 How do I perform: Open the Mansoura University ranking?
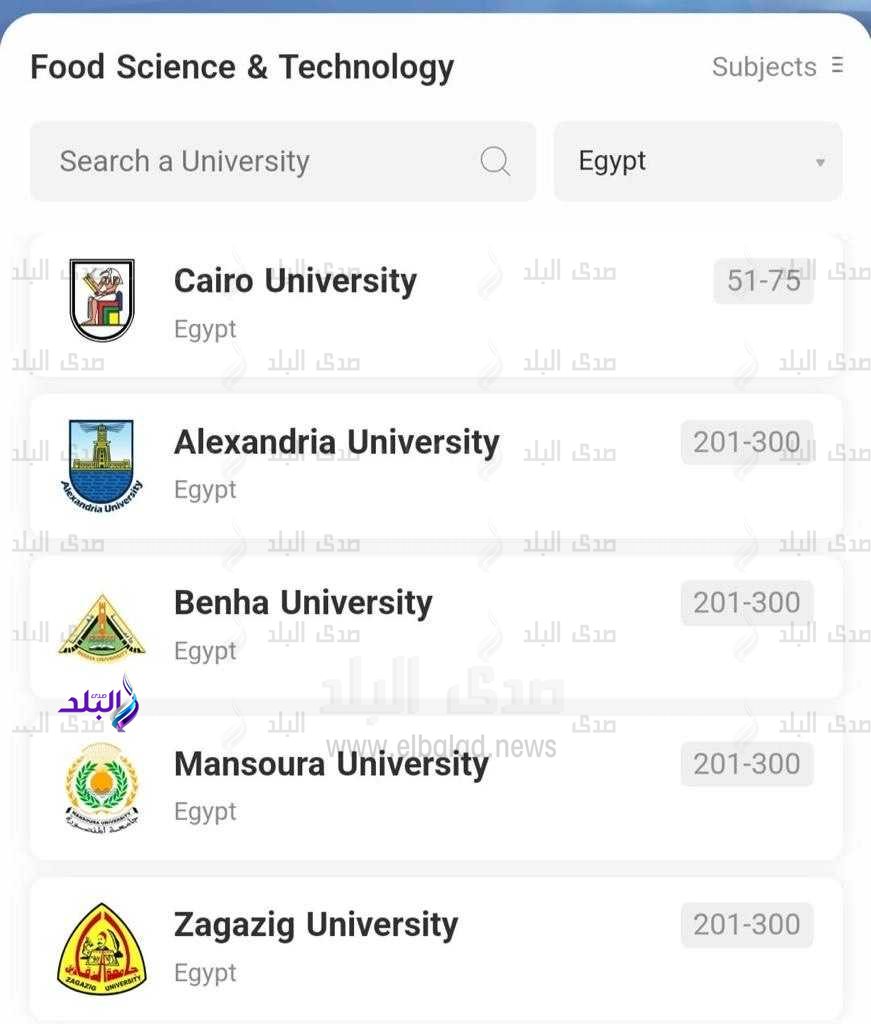coord(331,764)
